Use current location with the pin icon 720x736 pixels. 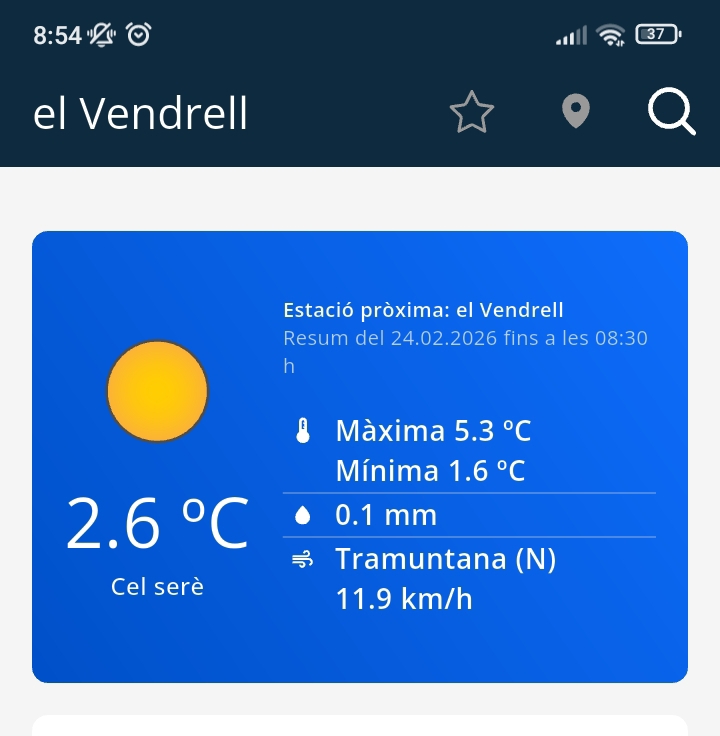click(x=575, y=112)
